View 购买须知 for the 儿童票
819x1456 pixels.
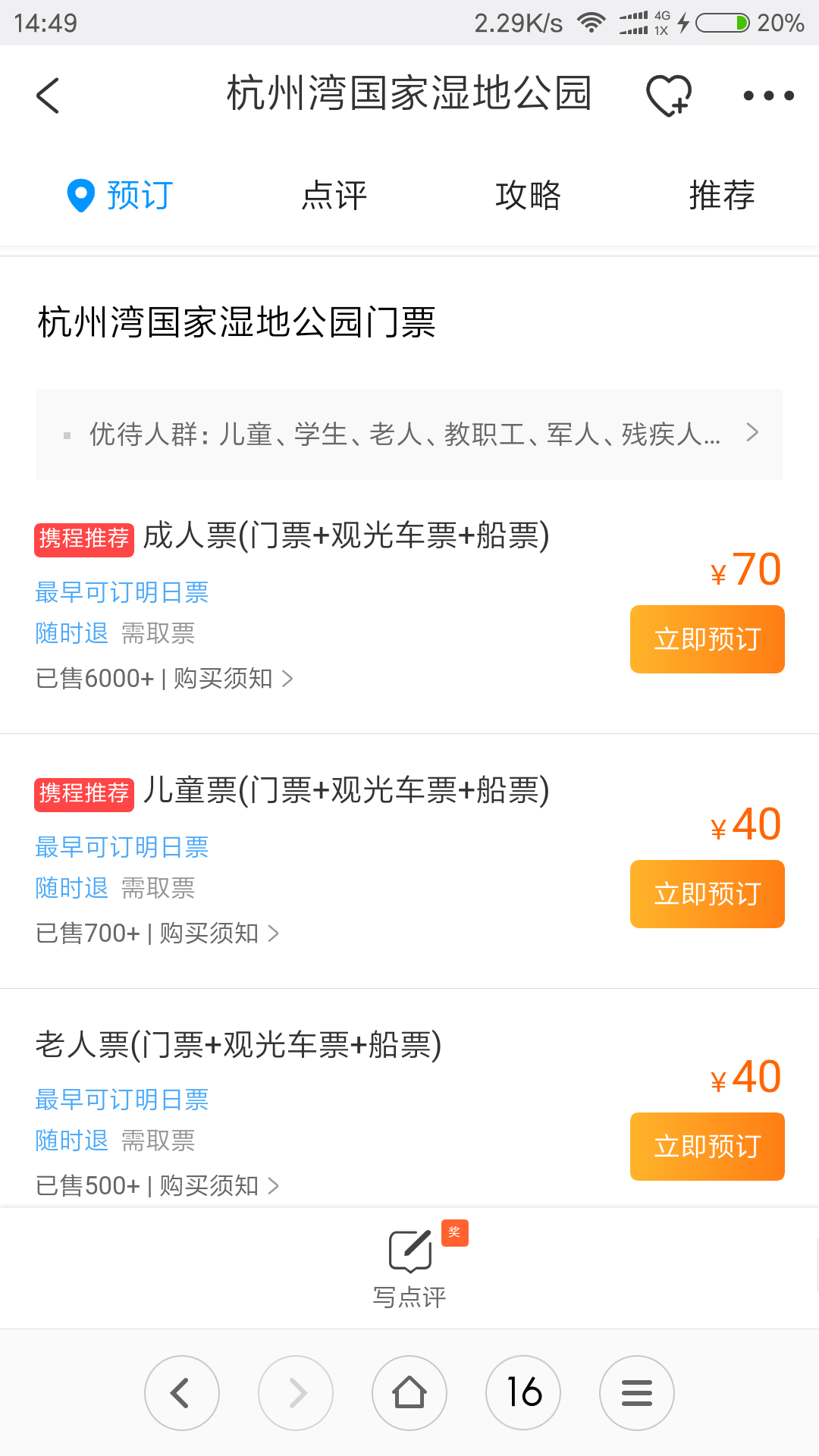[x=220, y=933]
